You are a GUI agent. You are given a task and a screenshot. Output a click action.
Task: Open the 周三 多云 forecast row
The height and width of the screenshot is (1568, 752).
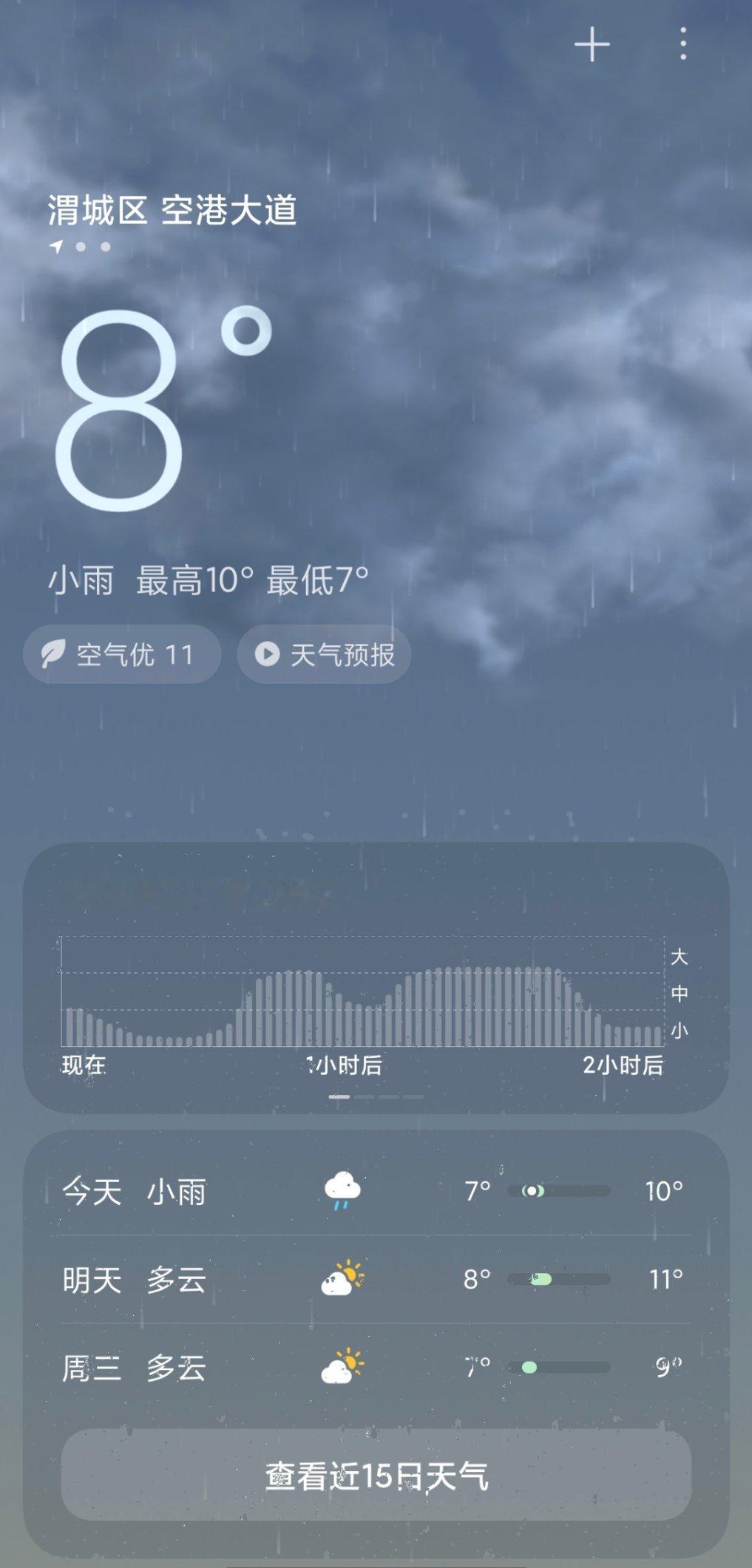(376, 1368)
